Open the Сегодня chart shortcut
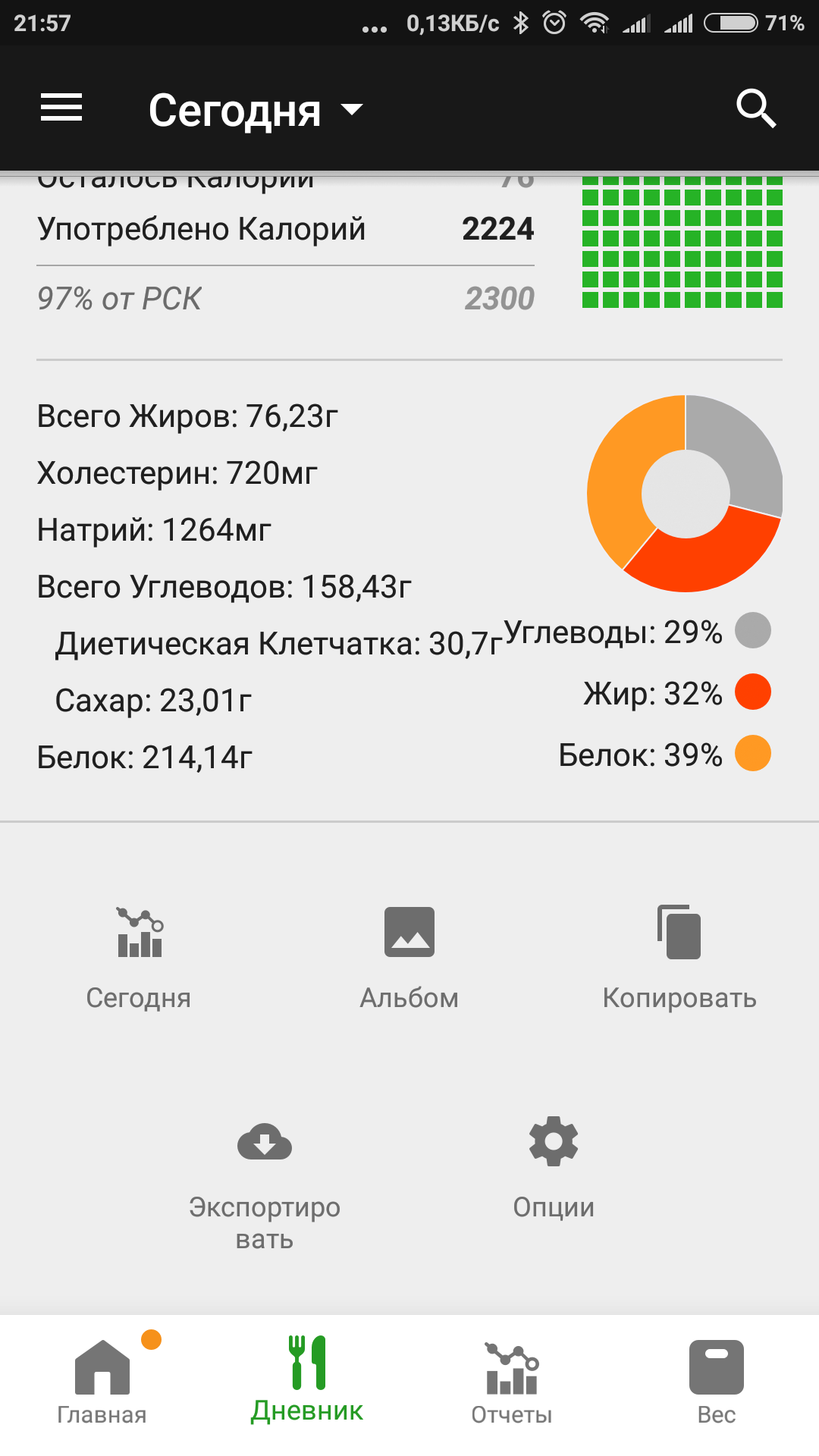This screenshot has width=819, height=1456. click(x=139, y=957)
